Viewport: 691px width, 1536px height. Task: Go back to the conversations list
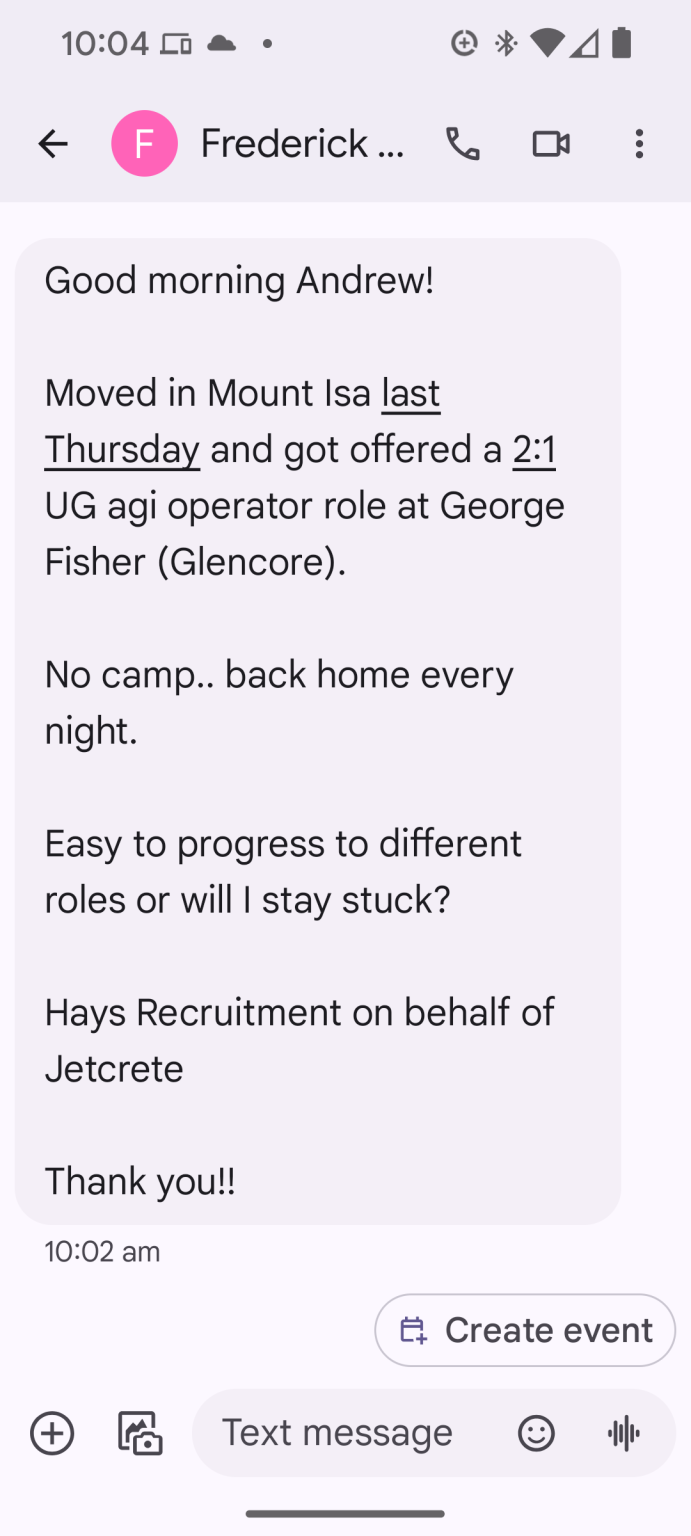(x=53, y=144)
